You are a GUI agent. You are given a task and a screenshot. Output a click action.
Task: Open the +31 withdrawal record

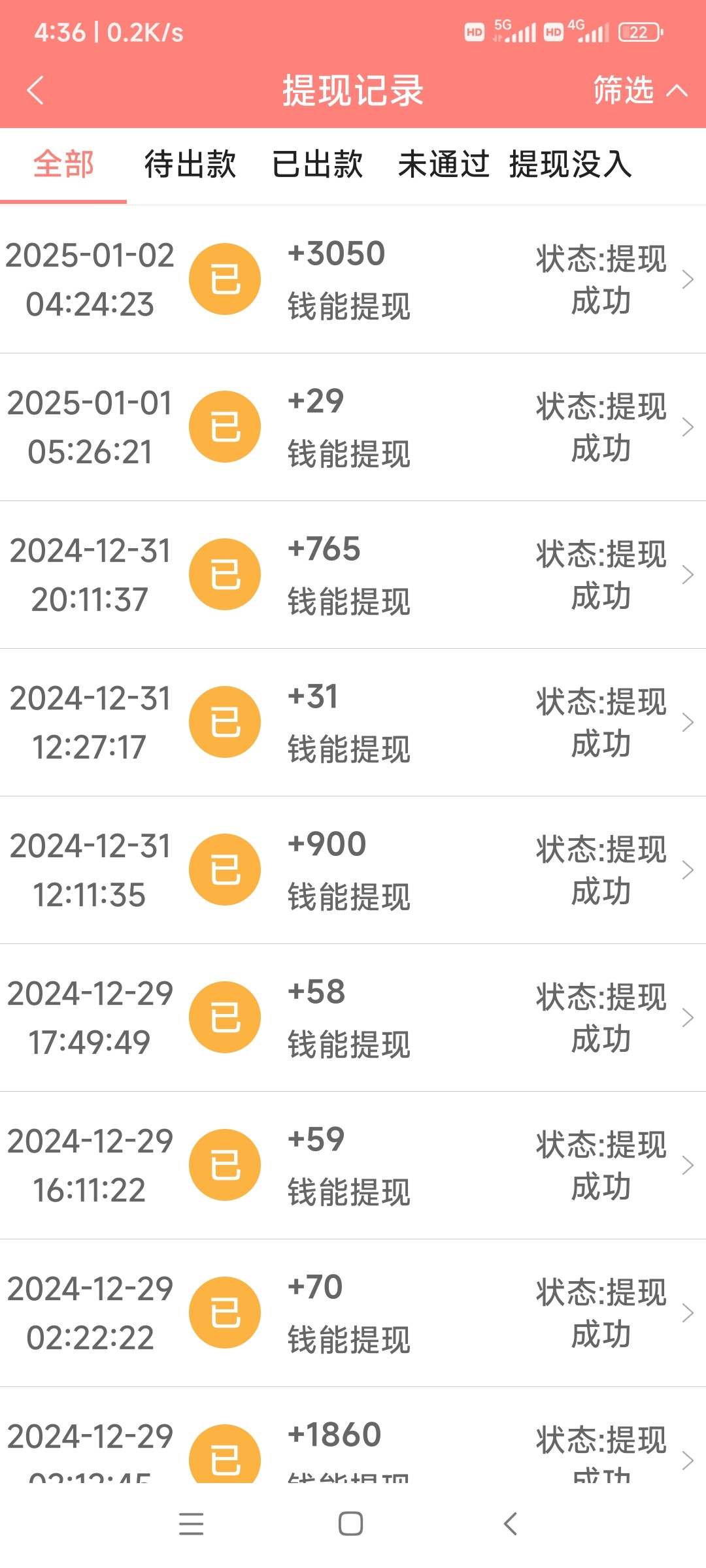[353, 723]
